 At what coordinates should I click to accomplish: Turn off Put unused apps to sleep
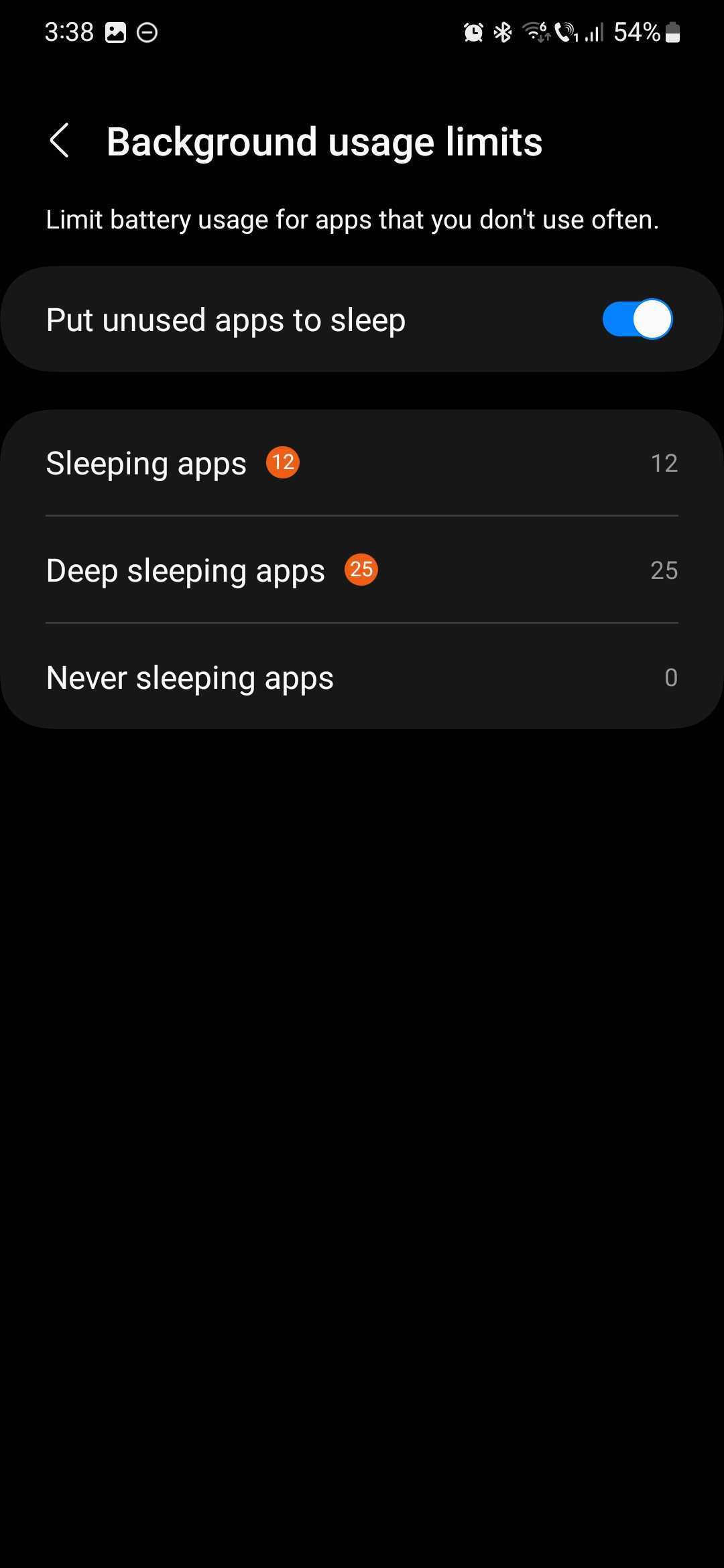coord(636,320)
